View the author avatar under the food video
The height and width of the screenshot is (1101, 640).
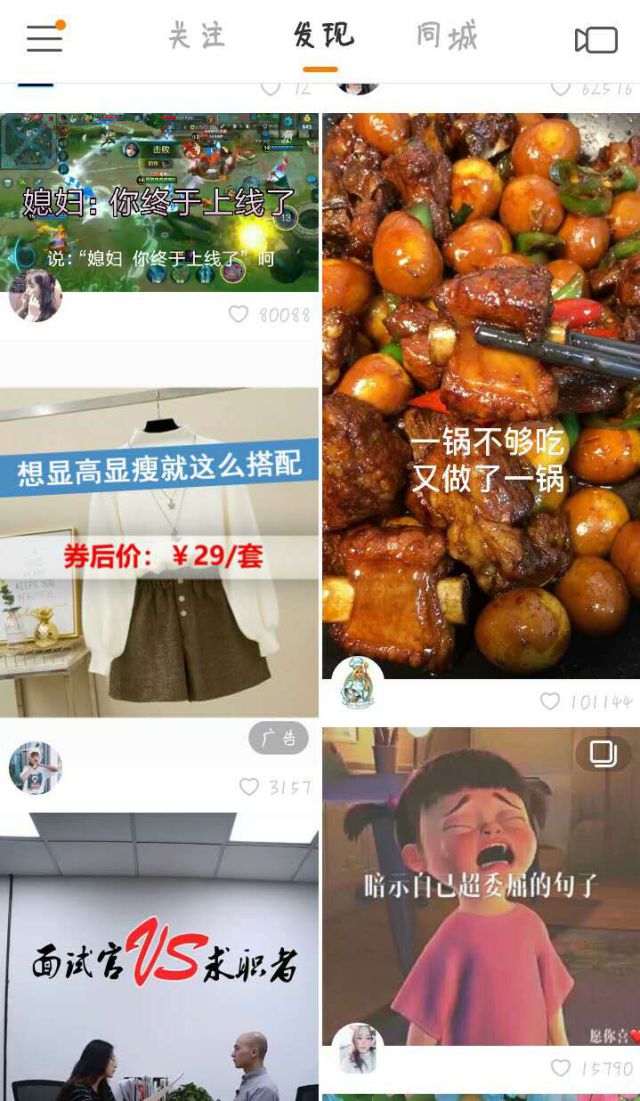click(x=357, y=684)
